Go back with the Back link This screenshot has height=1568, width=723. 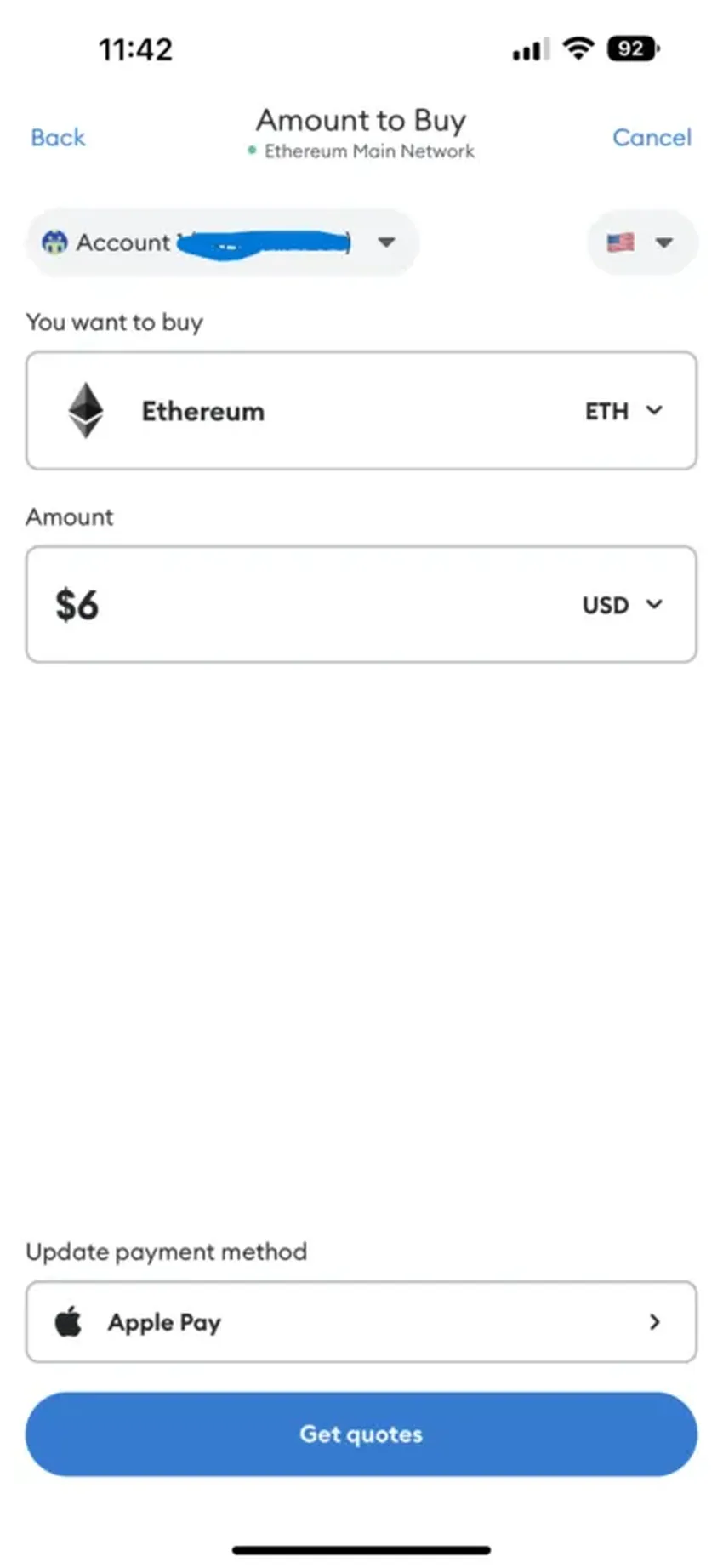(58, 137)
